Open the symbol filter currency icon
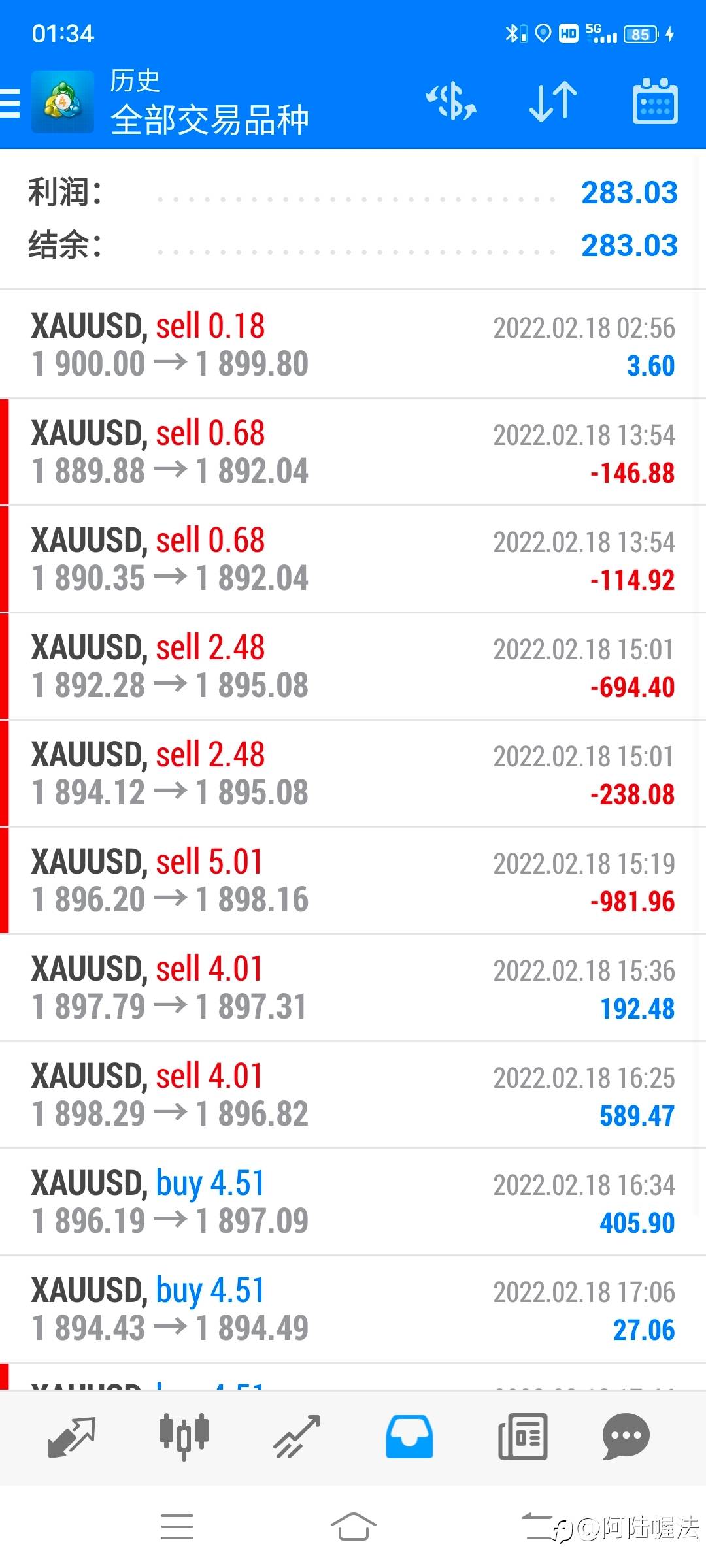This screenshot has height=1568, width=706. click(x=451, y=102)
